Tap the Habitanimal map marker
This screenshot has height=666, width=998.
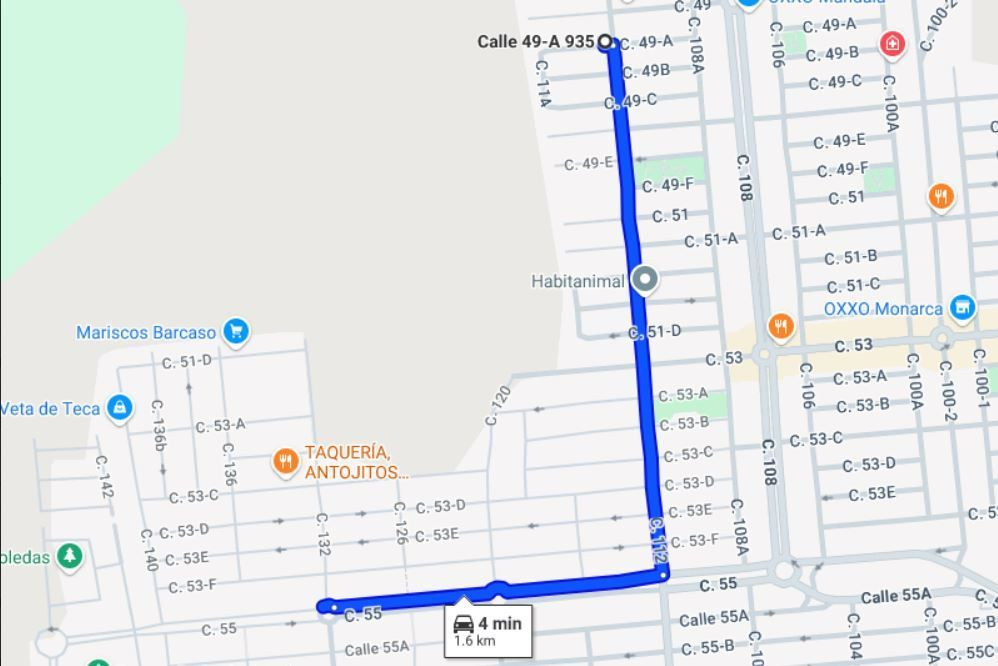(645, 280)
